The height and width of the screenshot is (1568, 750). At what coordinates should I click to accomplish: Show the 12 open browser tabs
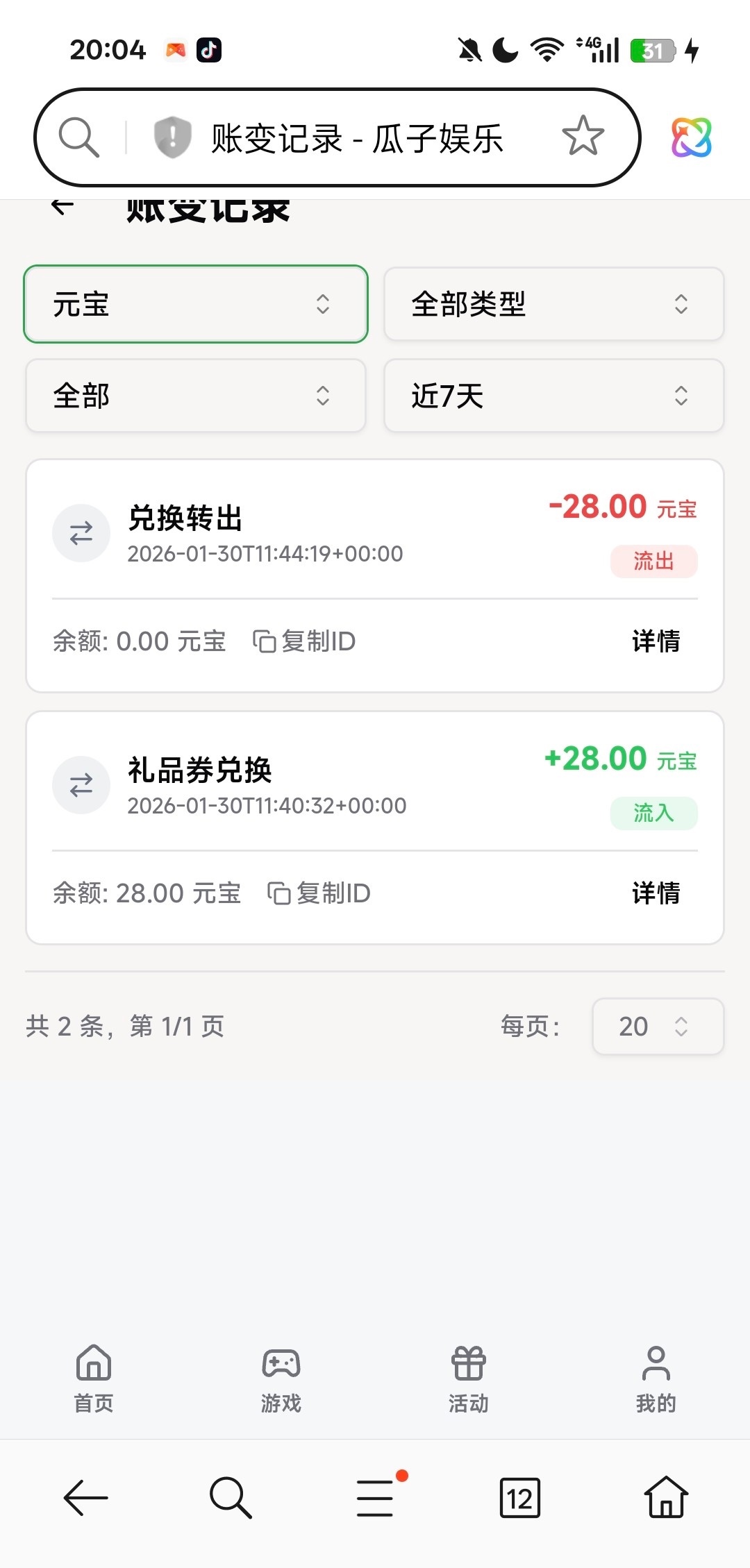[x=519, y=1497]
